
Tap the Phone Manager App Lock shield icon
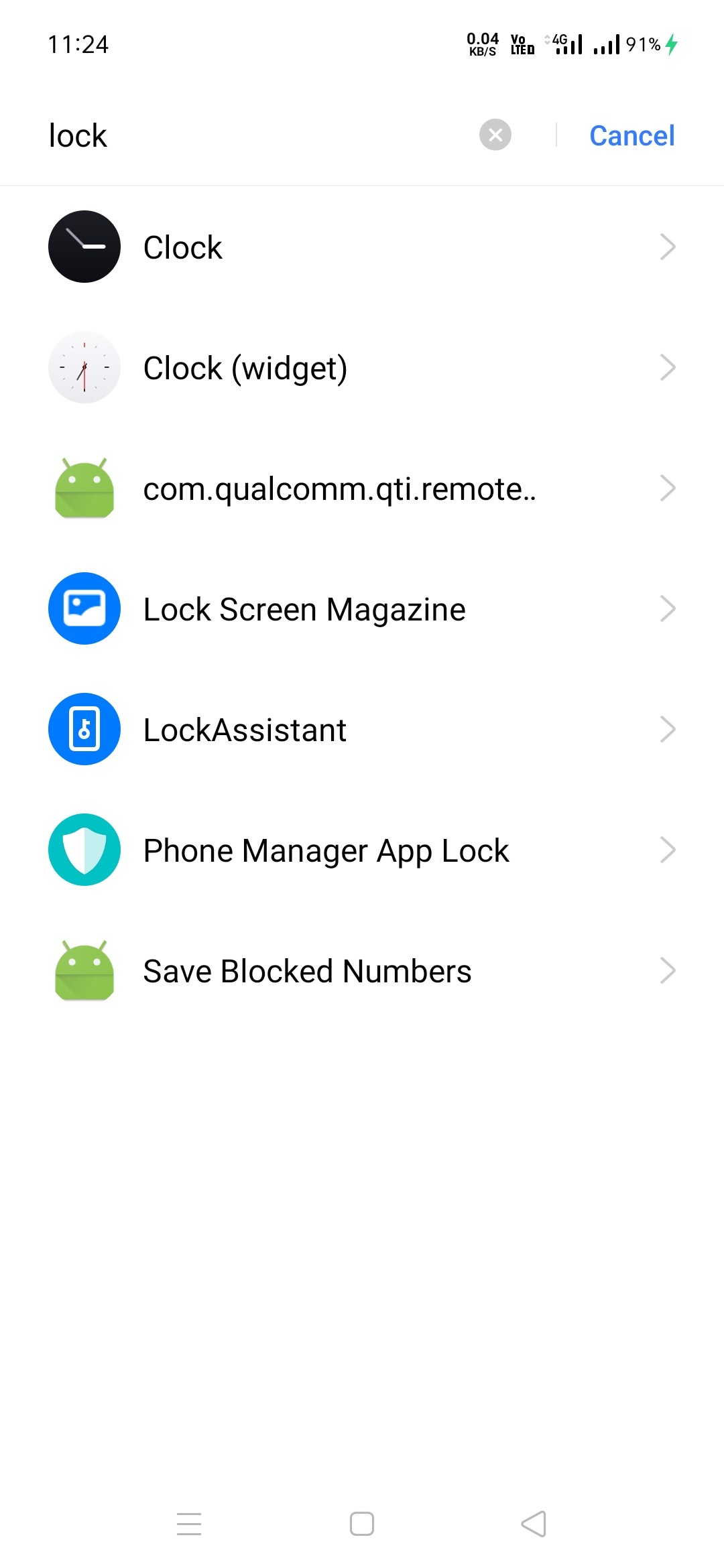84,850
